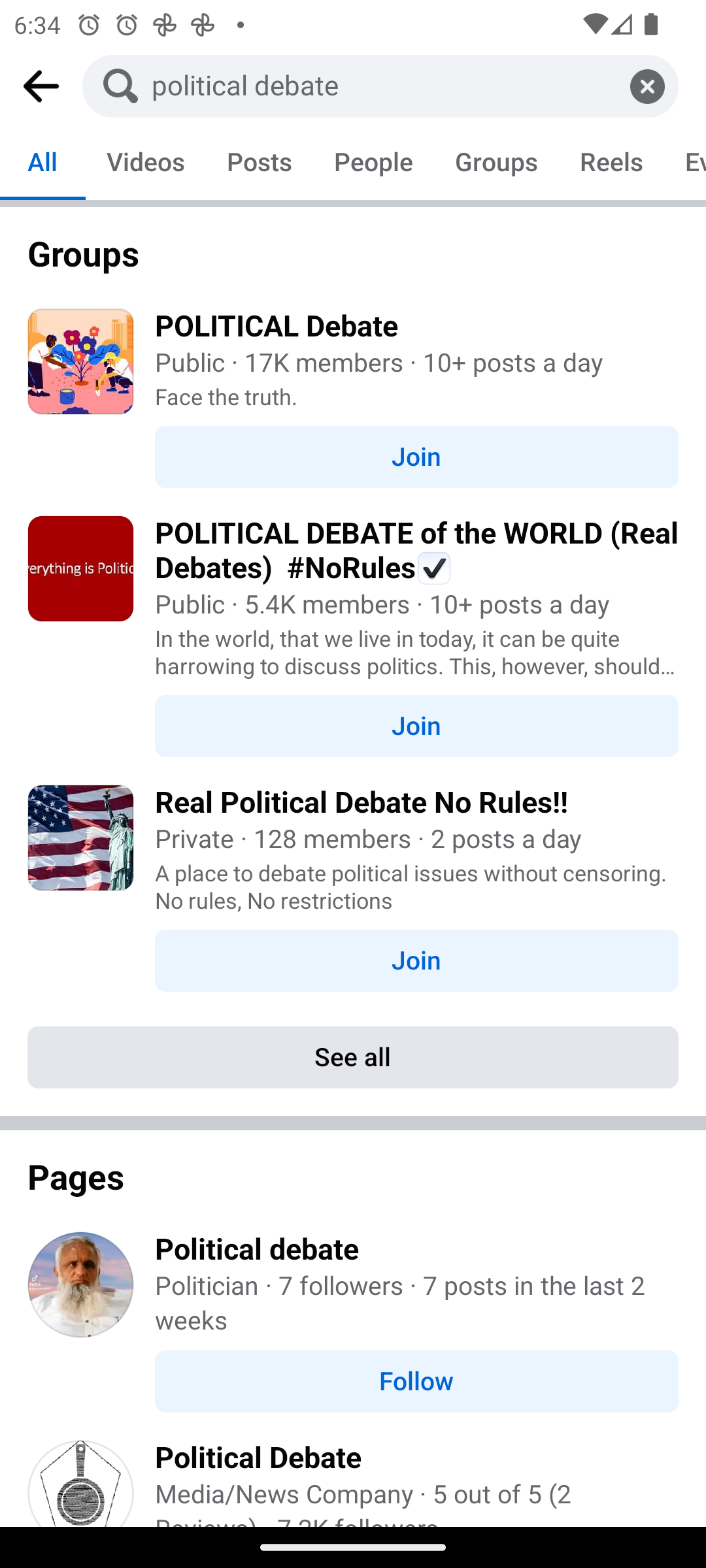Image resolution: width=706 pixels, height=1568 pixels.
Task: Open the People tab
Action: coord(373,162)
